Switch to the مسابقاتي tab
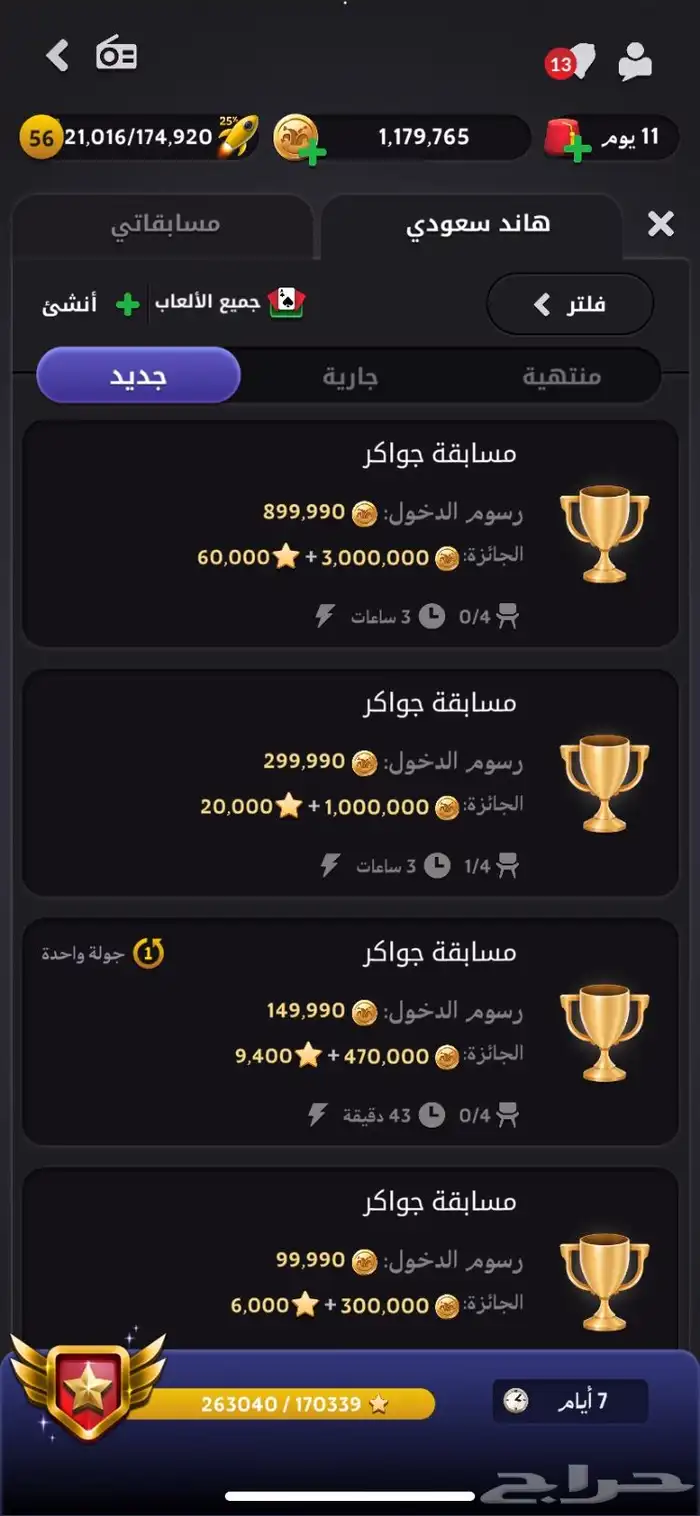The image size is (700, 1516). click(165, 224)
